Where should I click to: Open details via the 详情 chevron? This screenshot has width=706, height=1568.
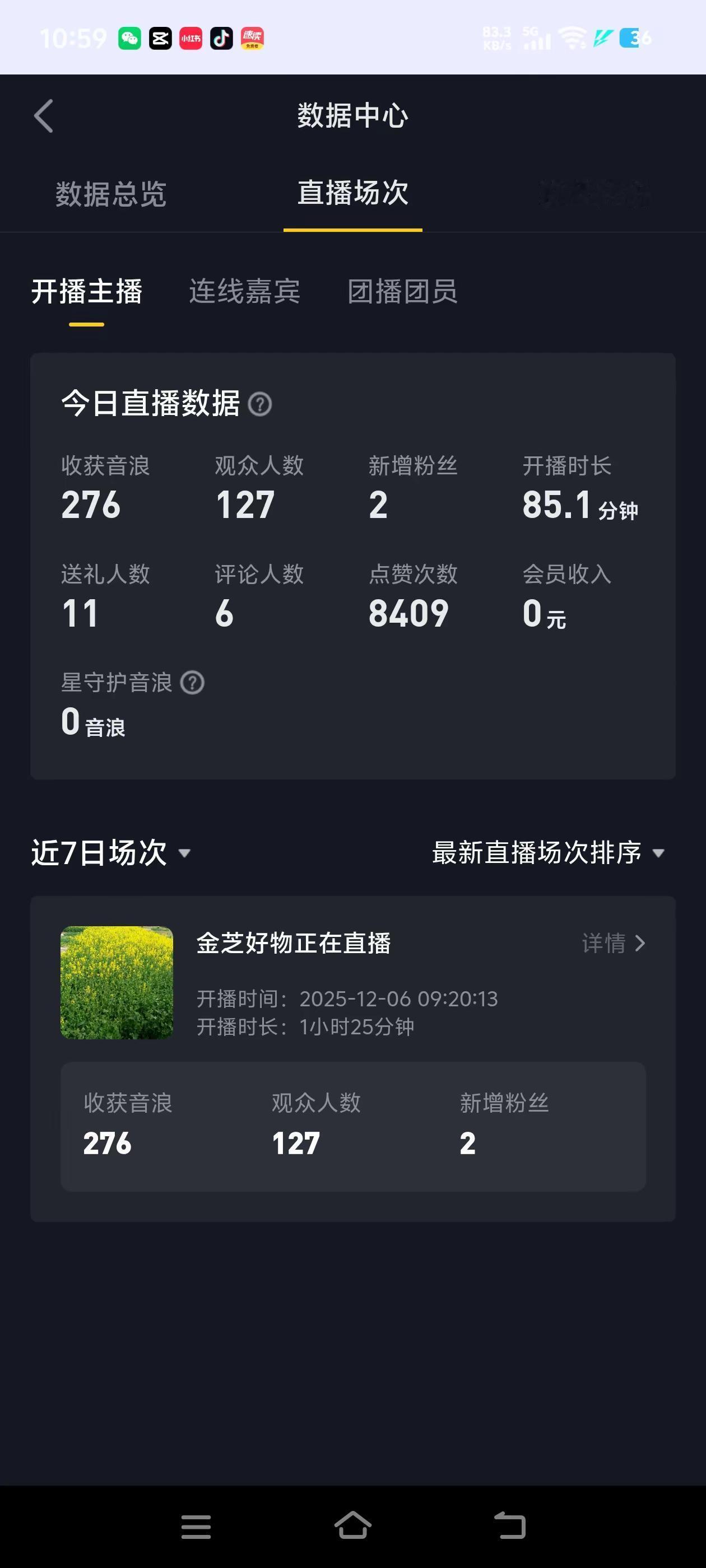[616, 944]
